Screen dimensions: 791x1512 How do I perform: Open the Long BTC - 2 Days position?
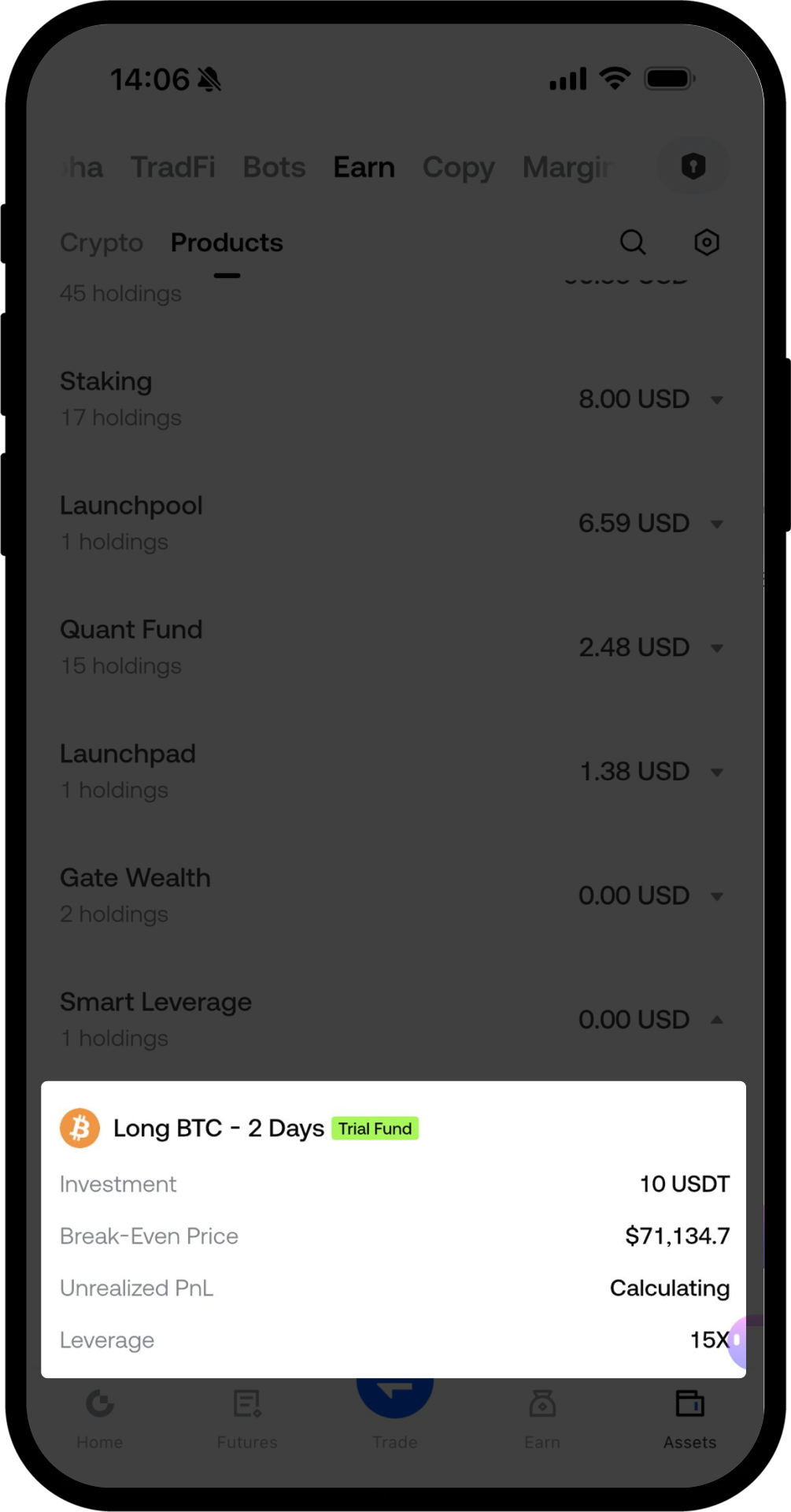(x=218, y=1128)
